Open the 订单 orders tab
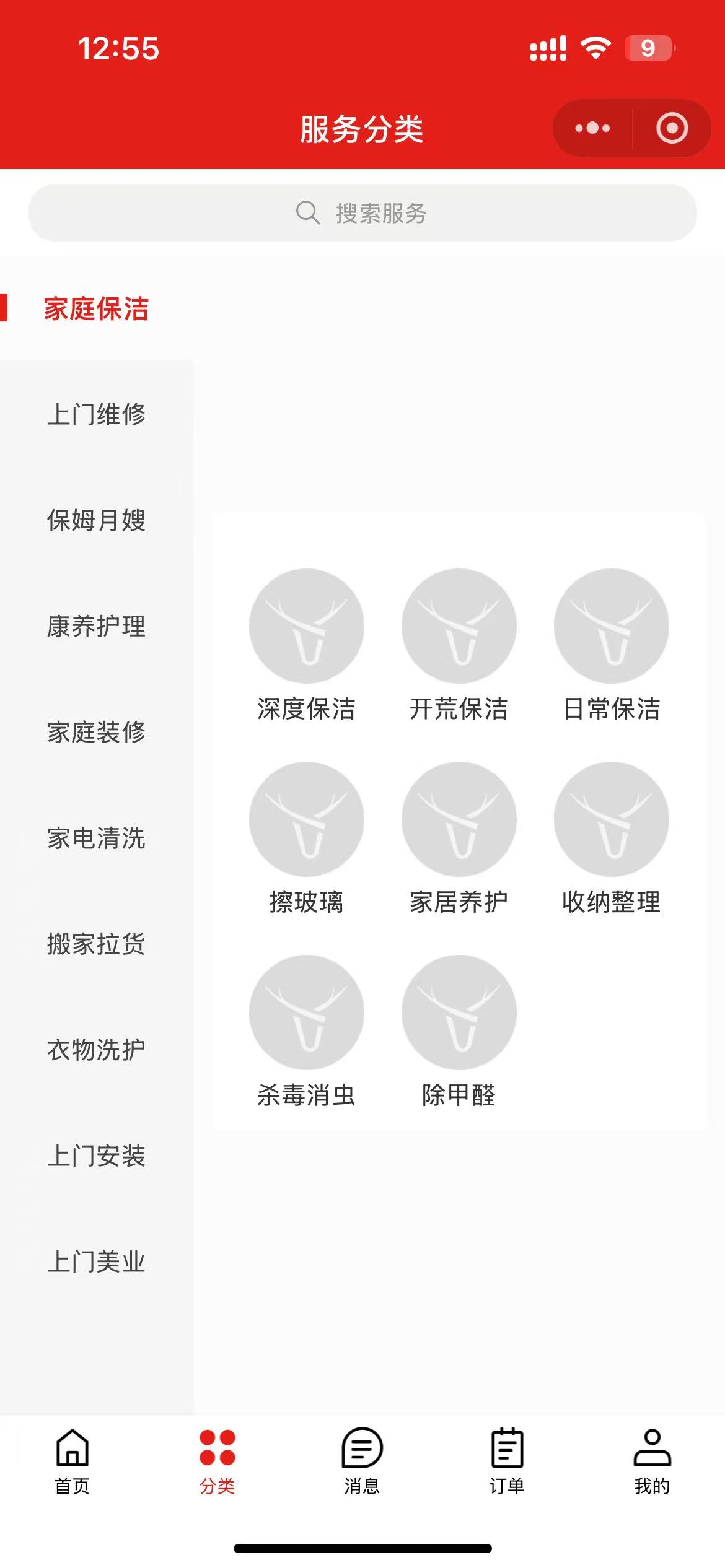Image resolution: width=725 pixels, height=1568 pixels. [x=507, y=1460]
